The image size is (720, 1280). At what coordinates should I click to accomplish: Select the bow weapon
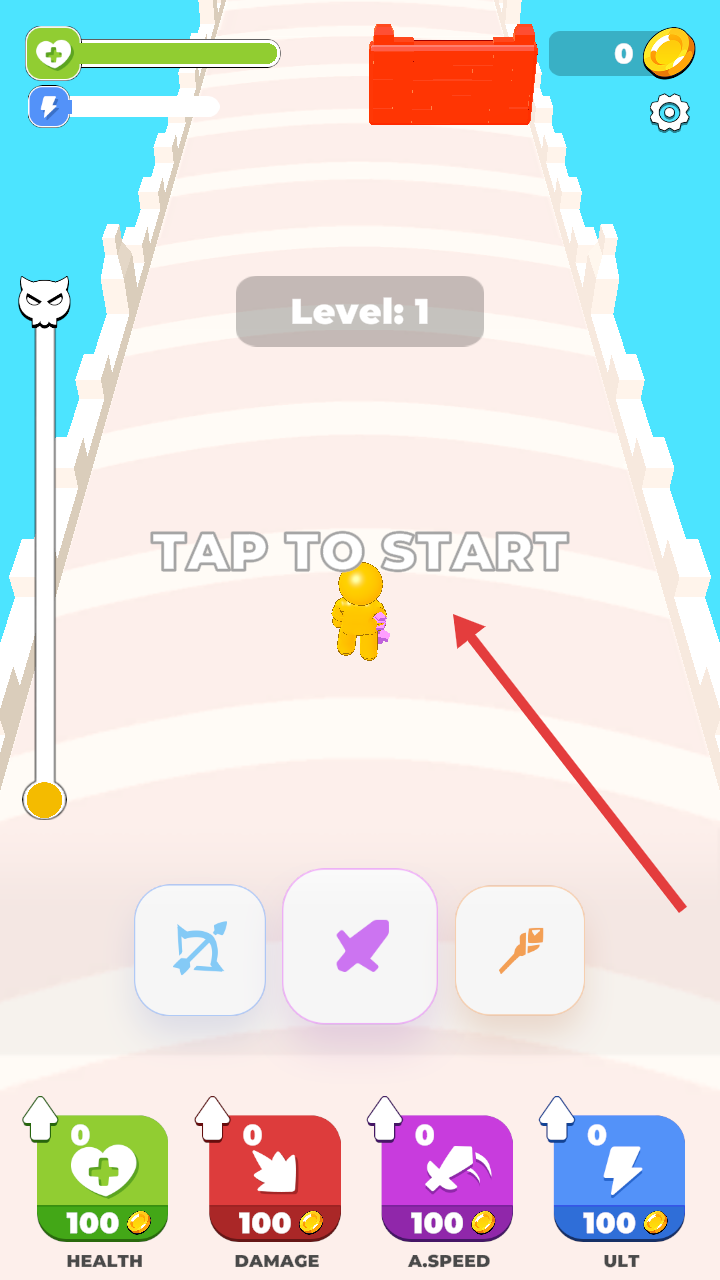(x=200, y=950)
